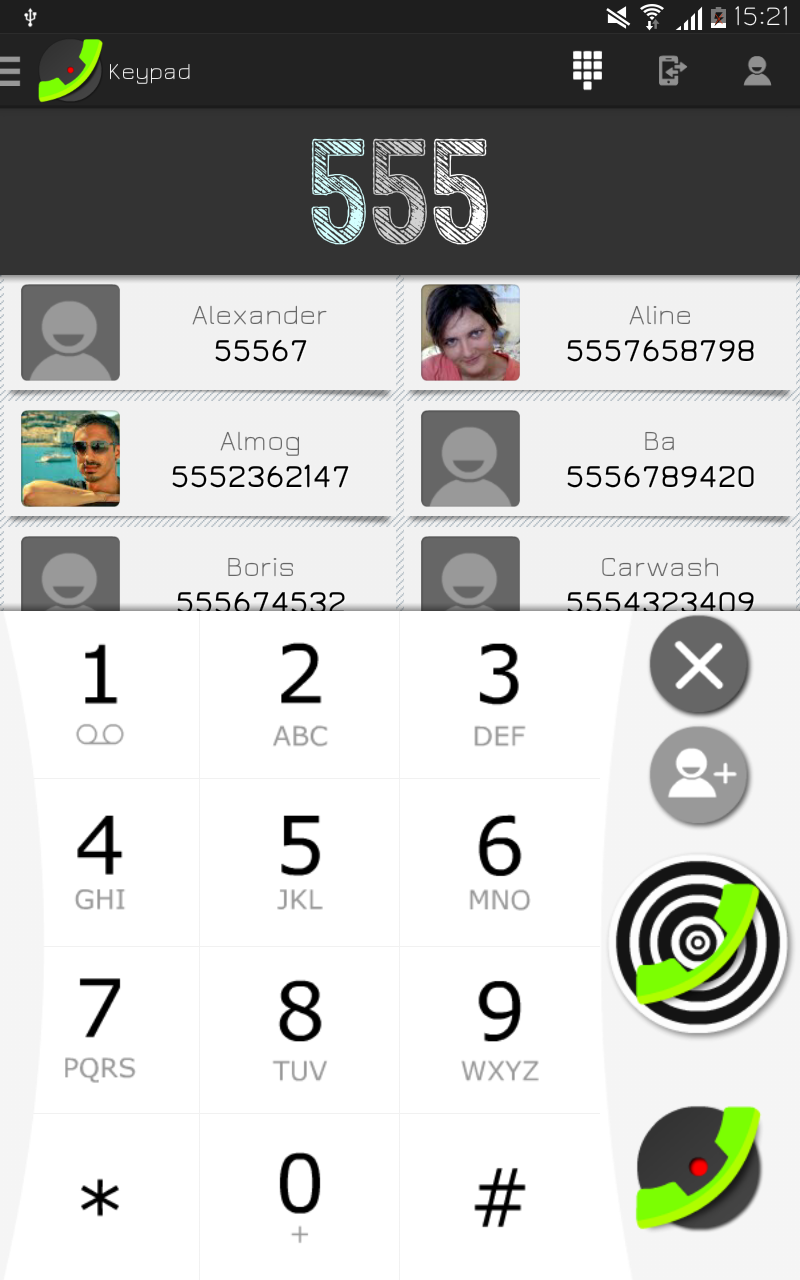This screenshot has width=800, height=1280.
Task: Delete the last digit with X
Action: (x=699, y=664)
